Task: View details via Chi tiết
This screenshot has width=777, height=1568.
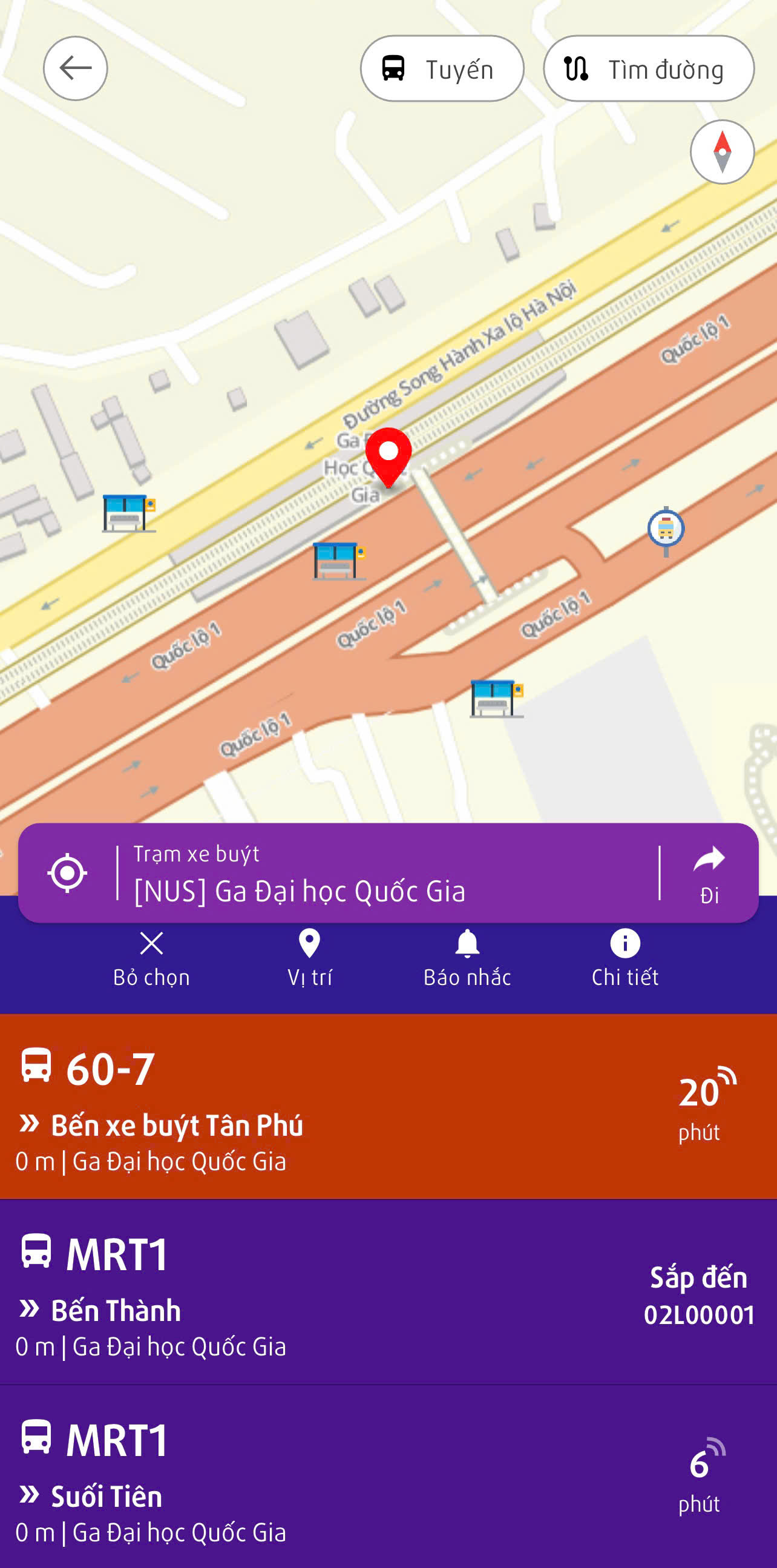Action: click(x=626, y=959)
